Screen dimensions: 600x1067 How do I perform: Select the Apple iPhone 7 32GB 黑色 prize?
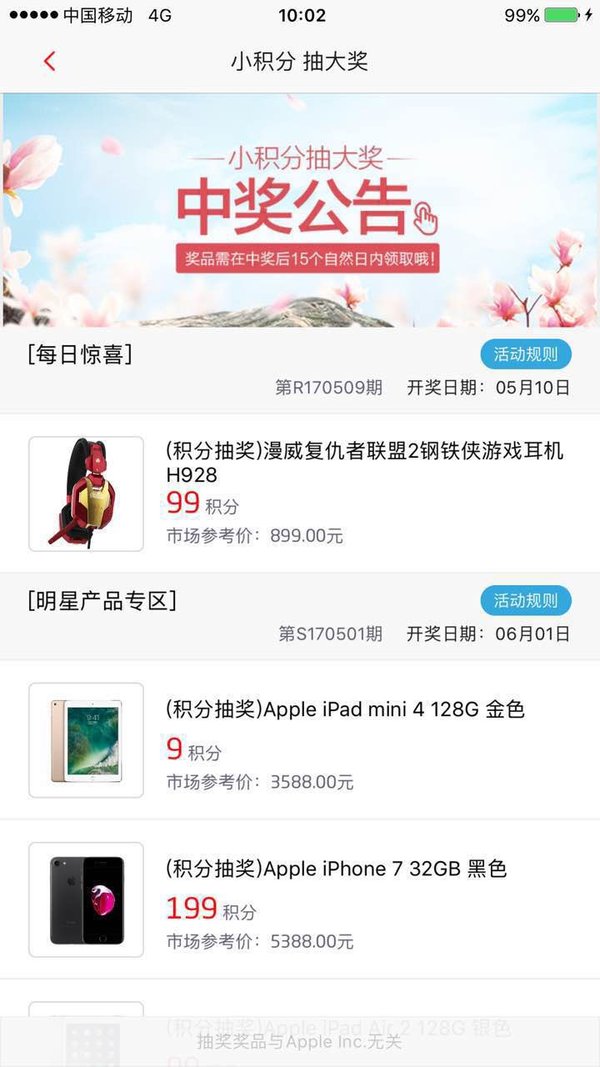(300, 900)
